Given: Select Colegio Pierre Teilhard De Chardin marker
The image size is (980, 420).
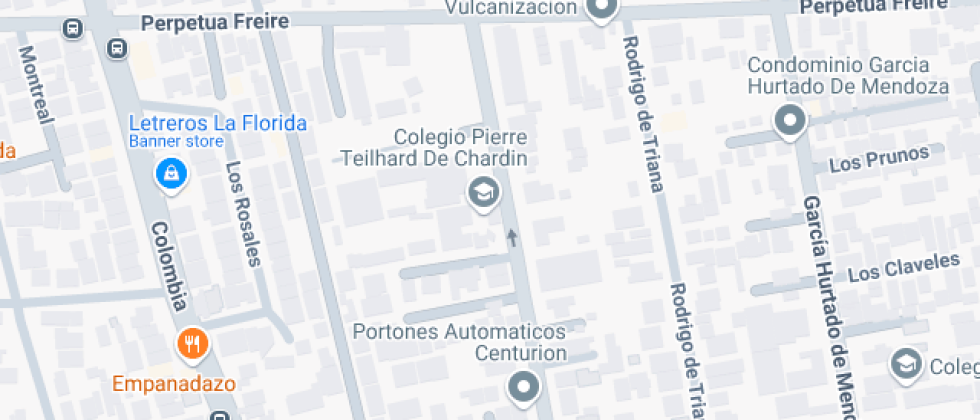Looking at the screenshot, I should [x=483, y=192].
